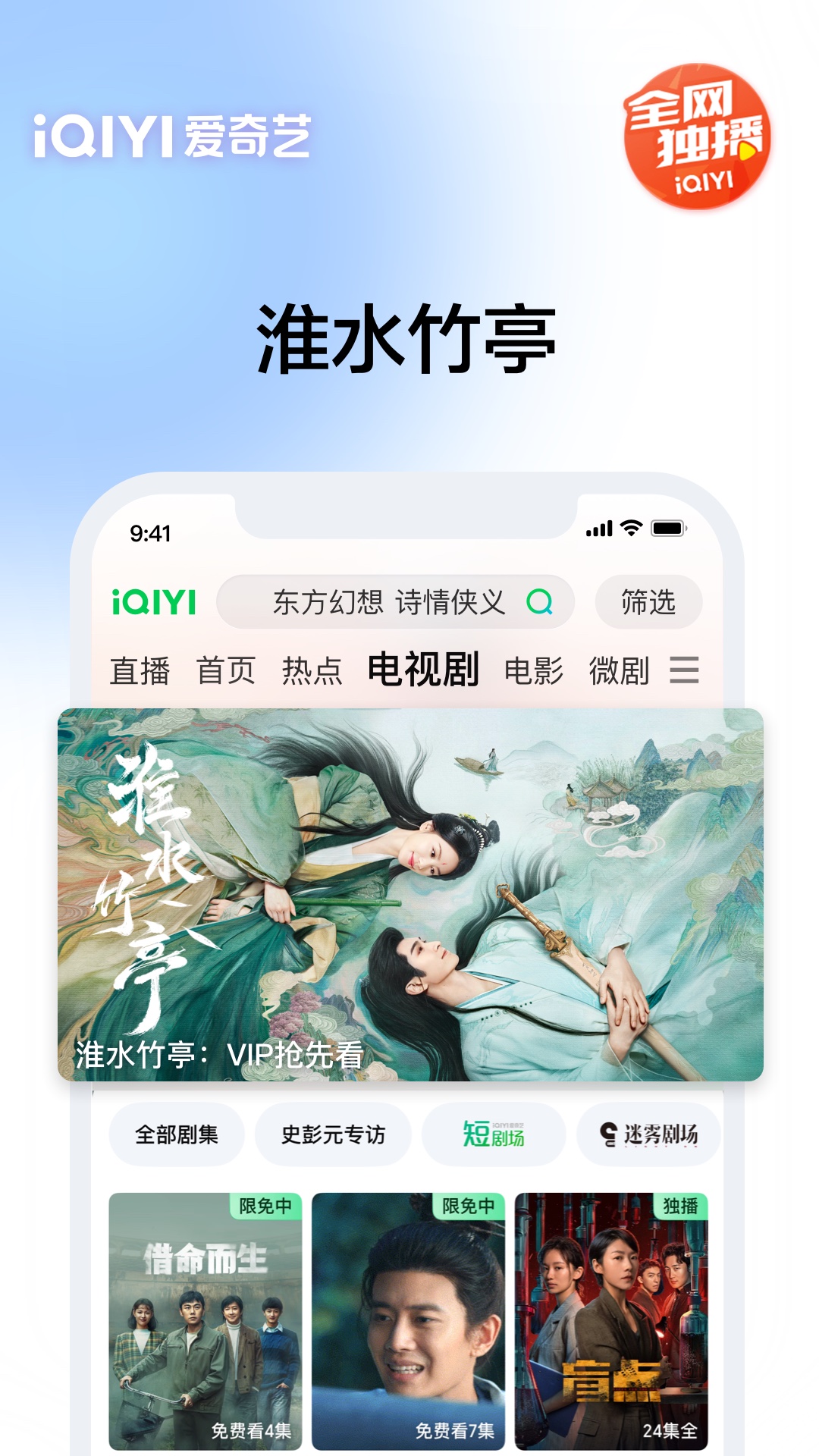Open the 筛选 filter panel
The width and height of the screenshot is (819, 1456).
646,603
